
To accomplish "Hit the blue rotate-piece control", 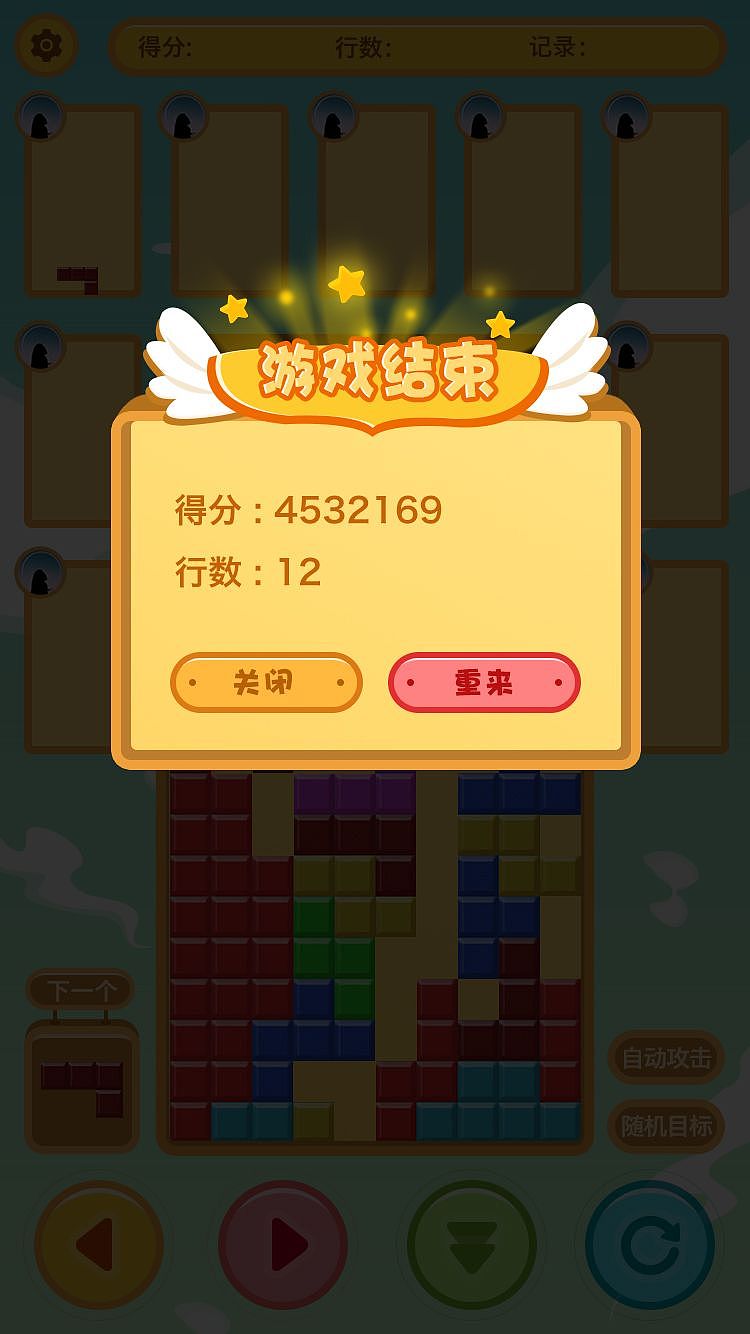I will click(648, 1243).
